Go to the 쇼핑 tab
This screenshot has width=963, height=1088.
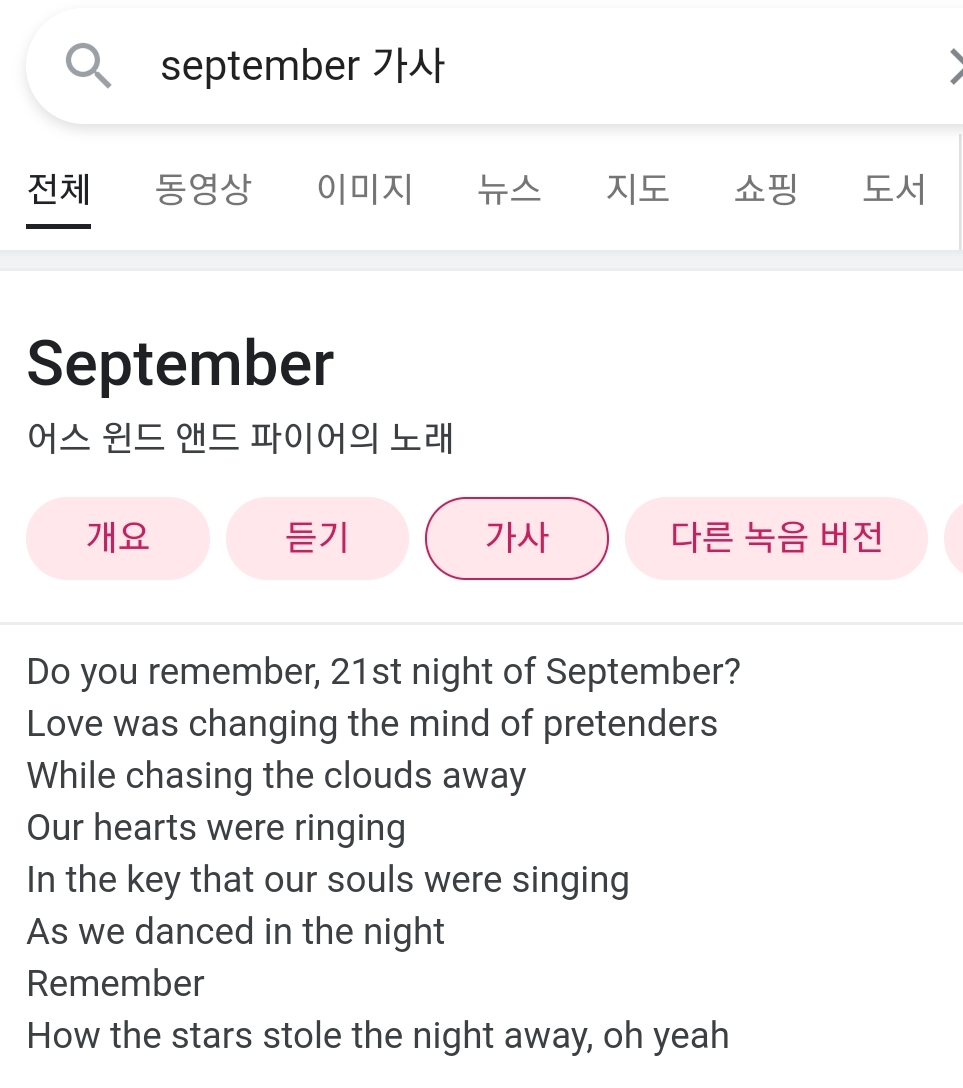[766, 189]
